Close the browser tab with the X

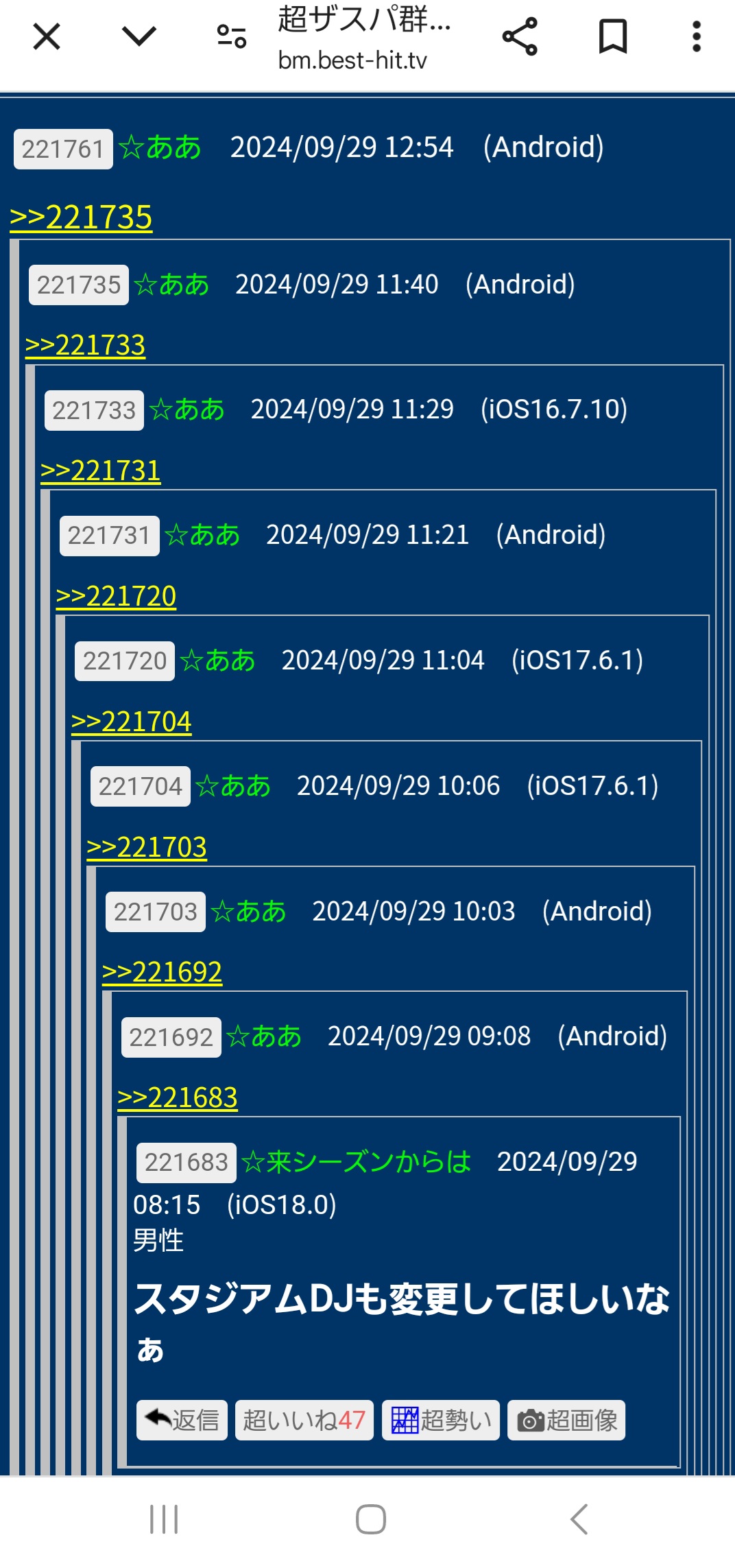pos(47,36)
